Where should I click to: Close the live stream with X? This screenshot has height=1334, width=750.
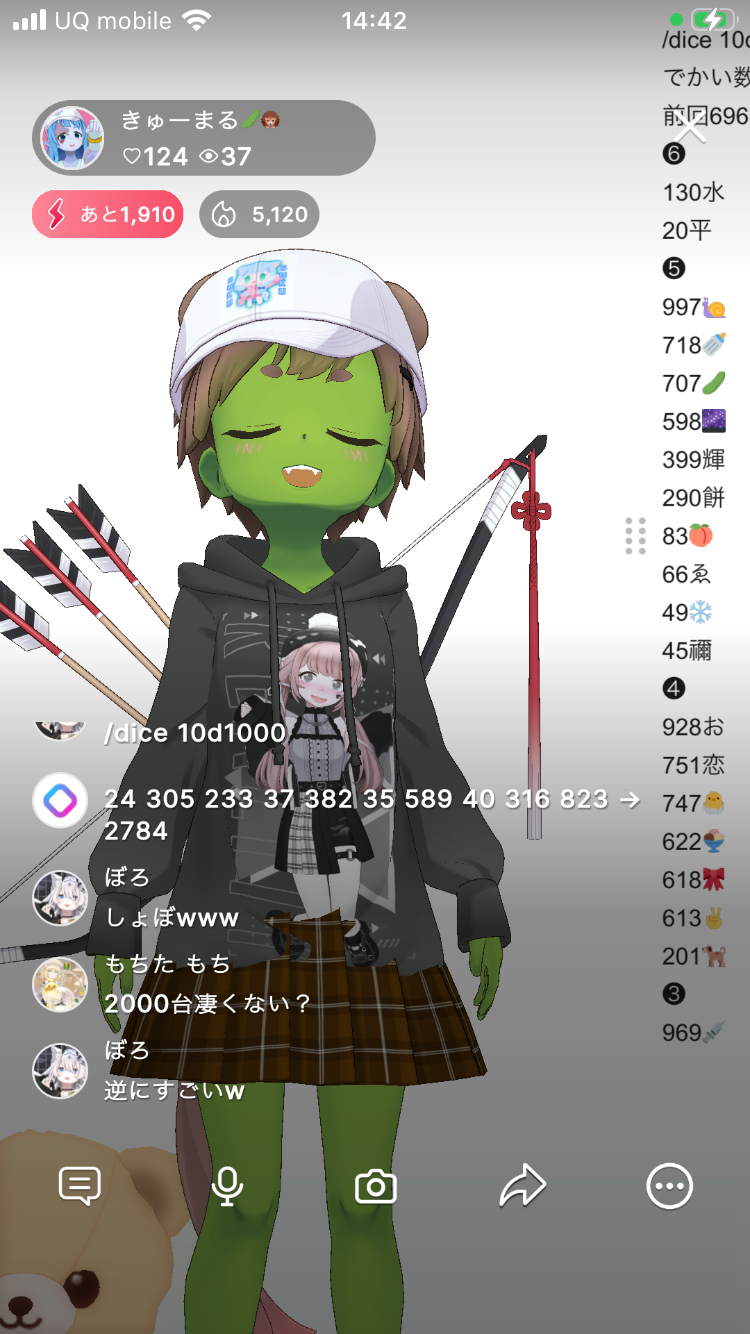click(690, 128)
